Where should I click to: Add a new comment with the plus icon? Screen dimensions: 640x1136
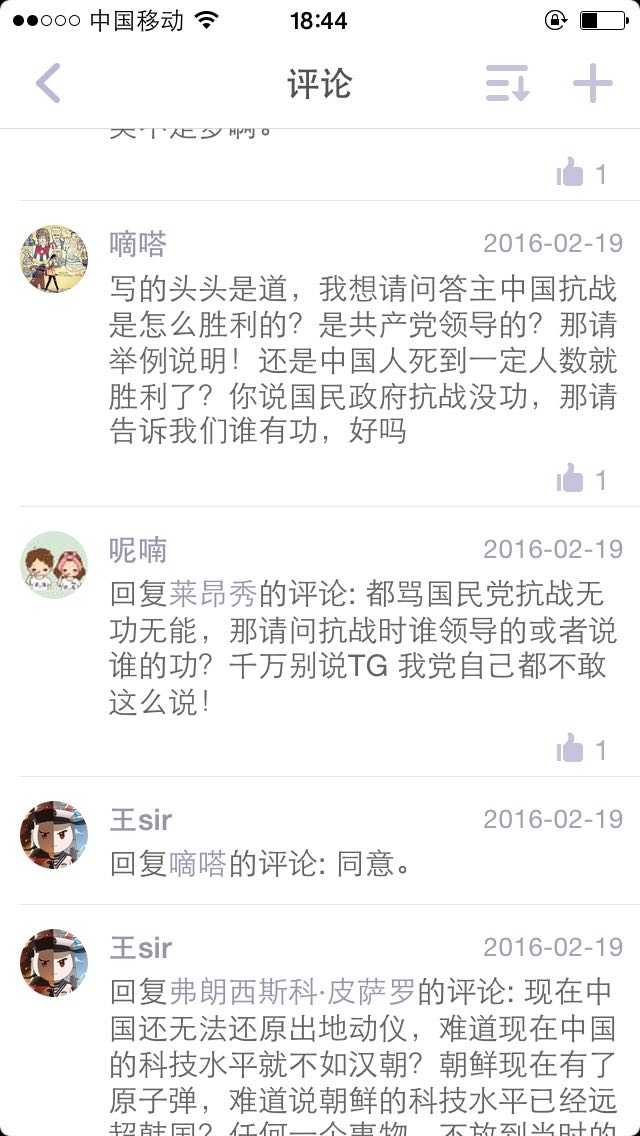click(x=592, y=83)
